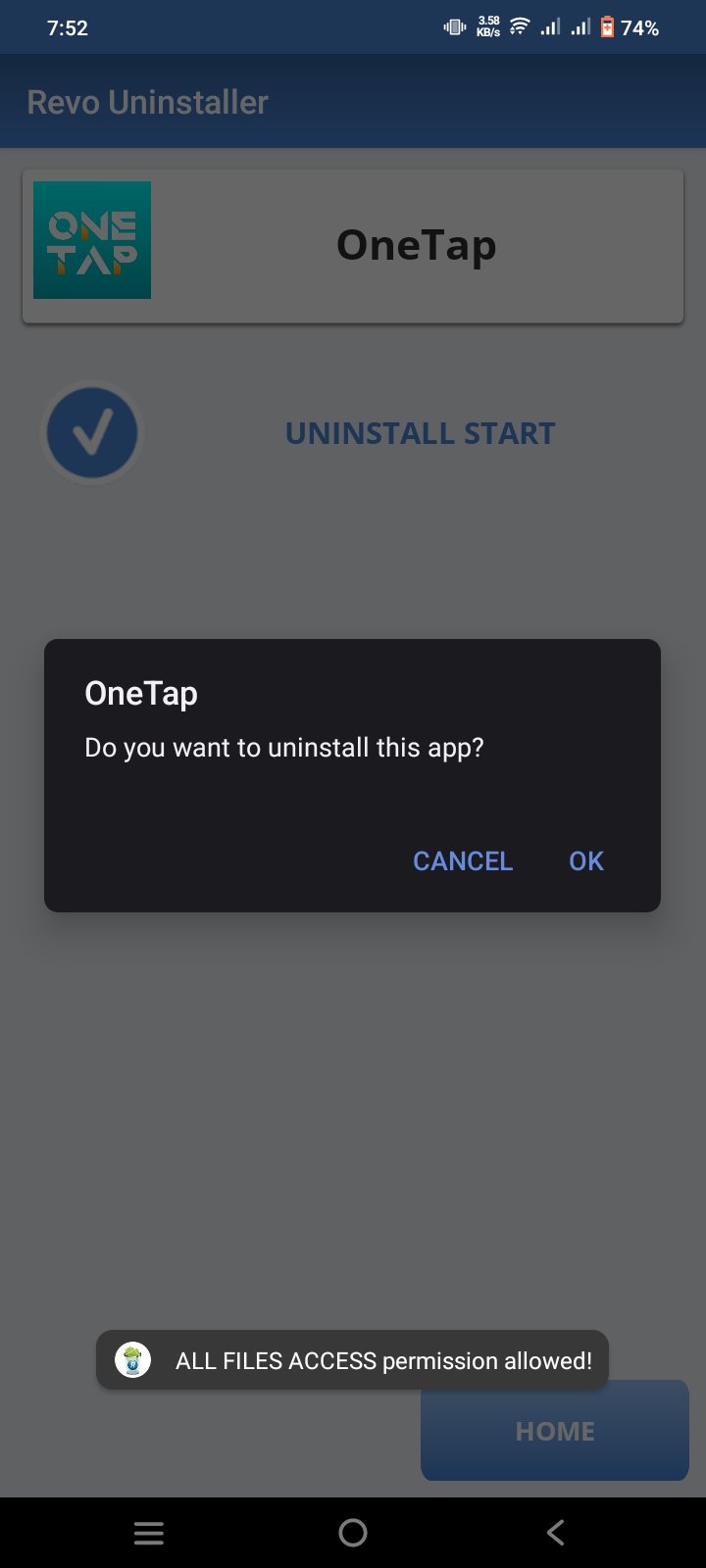
Task: Tap the HOME button
Action: 555,1432
